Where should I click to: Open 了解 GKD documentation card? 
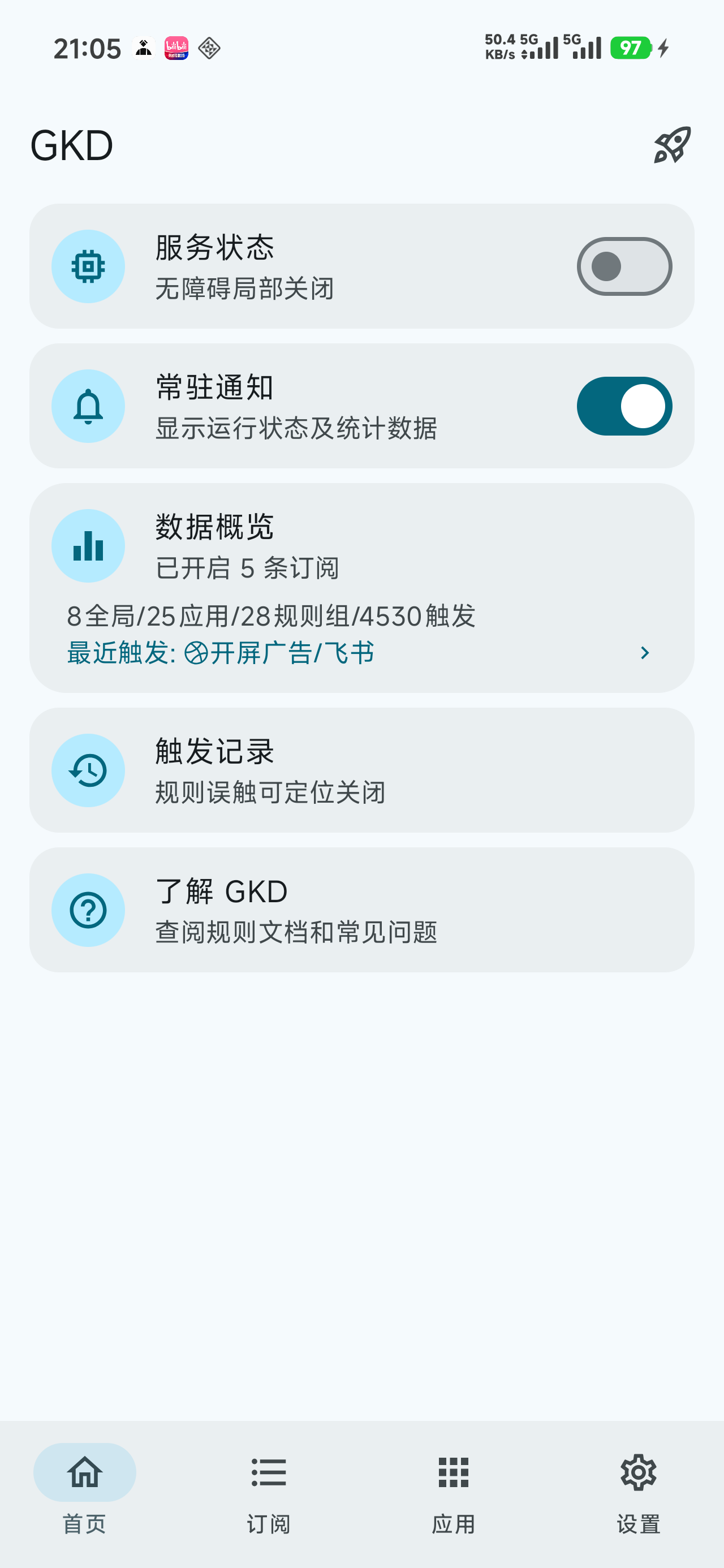(x=363, y=910)
